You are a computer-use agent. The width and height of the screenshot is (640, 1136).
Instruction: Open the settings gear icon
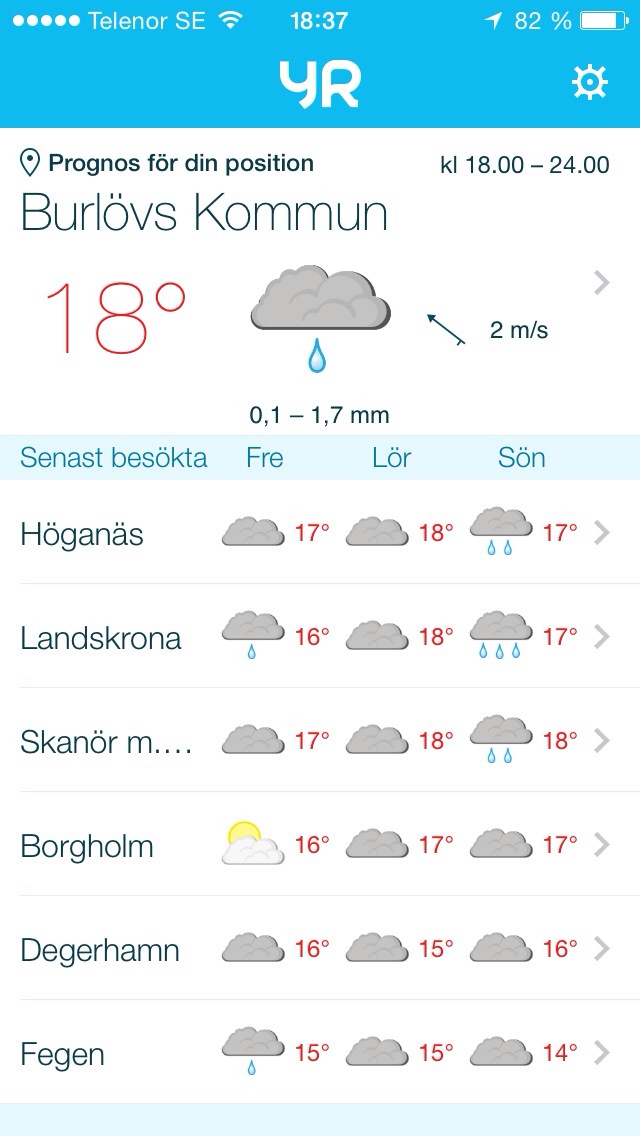[x=589, y=83]
